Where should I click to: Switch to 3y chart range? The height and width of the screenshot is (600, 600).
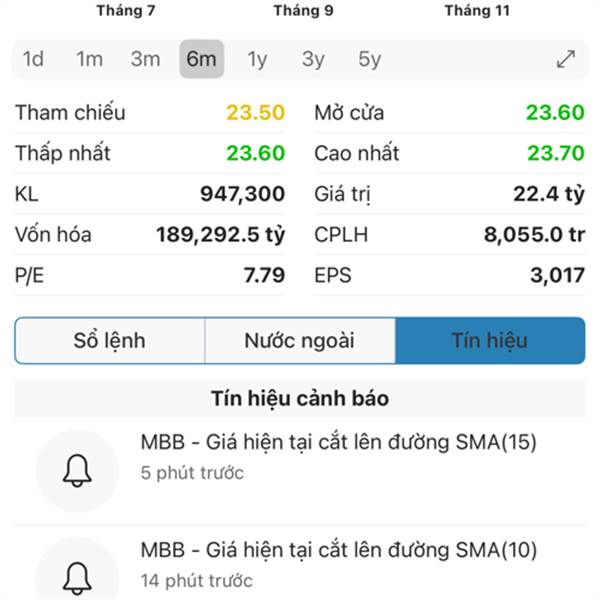point(313,59)
